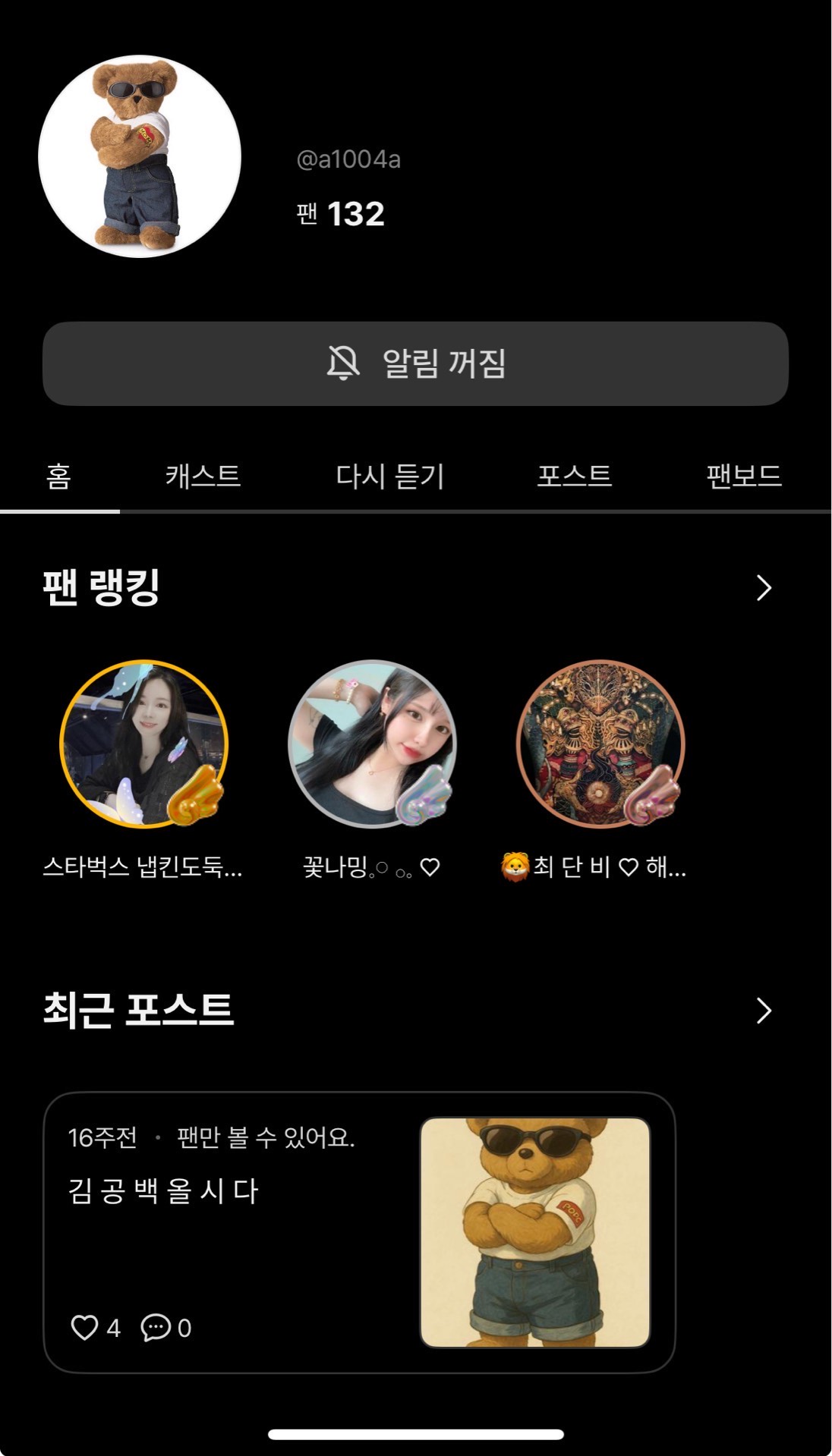Screen dimensions: 832x1456
Task: Expand the 팬 랭킹 section arrow
Action: coord(764,588)
